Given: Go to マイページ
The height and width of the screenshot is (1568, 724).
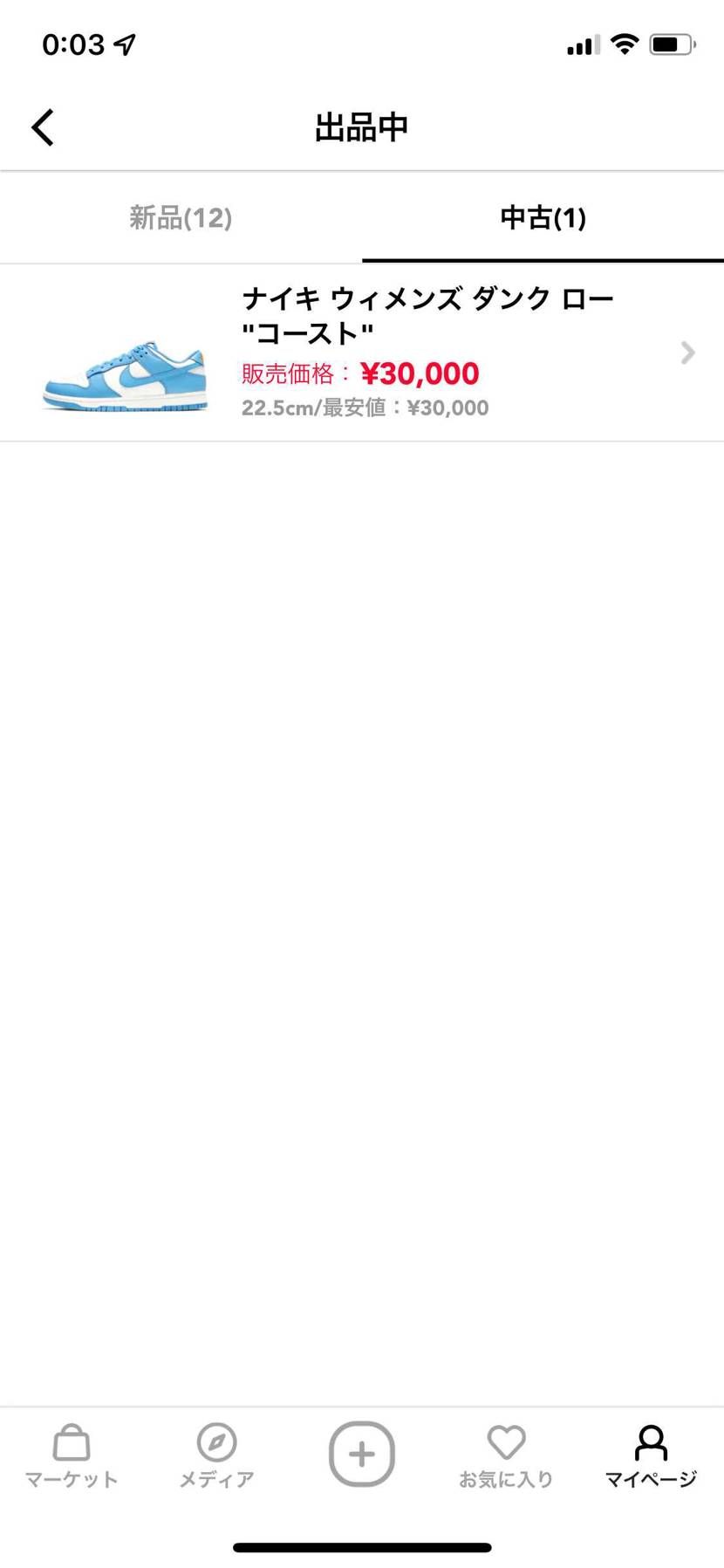Looking at the screenshot, I should tap(651, 1455).
